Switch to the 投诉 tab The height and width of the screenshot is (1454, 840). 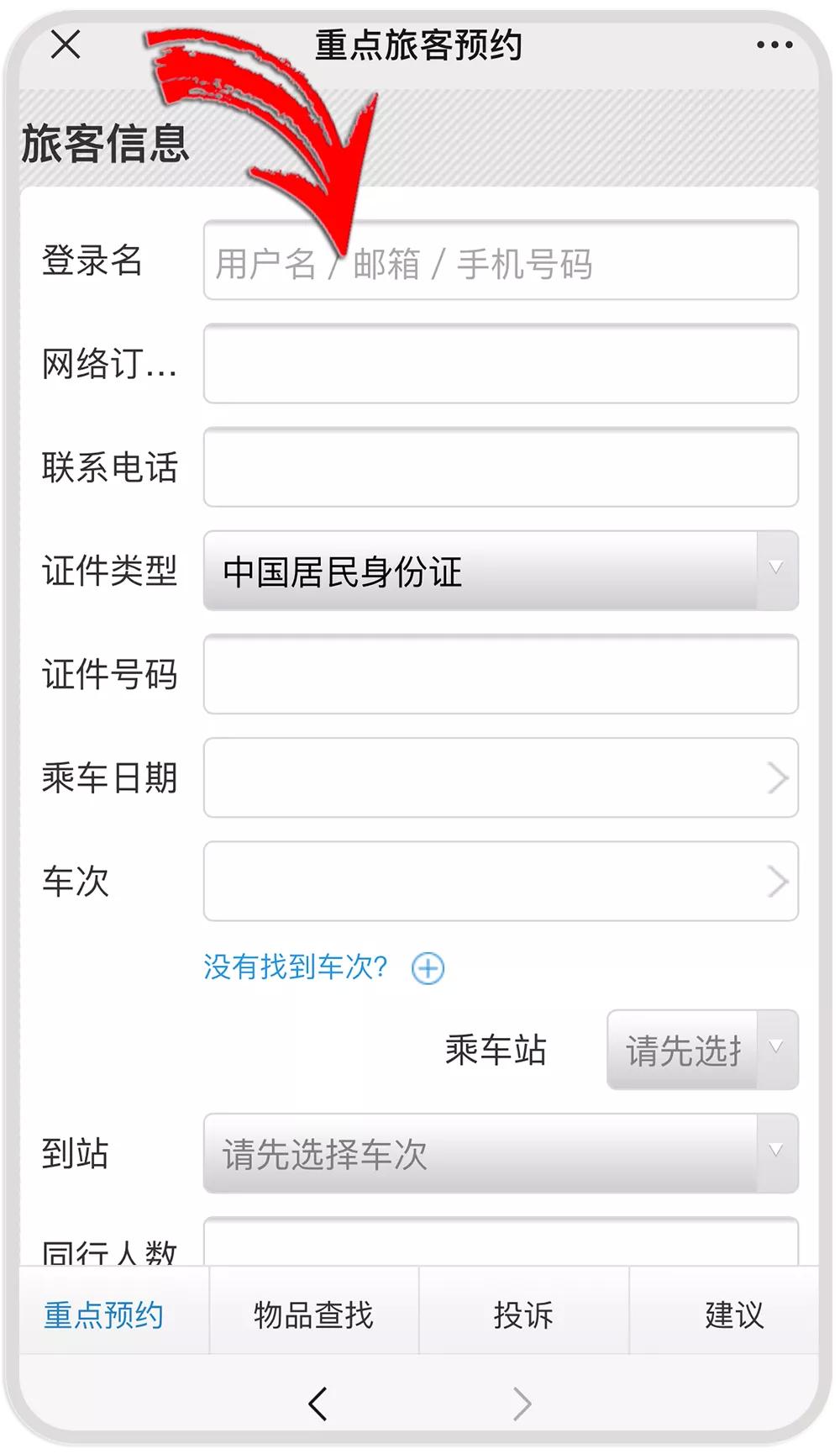pyautogui.click(x=522, y=1313)
